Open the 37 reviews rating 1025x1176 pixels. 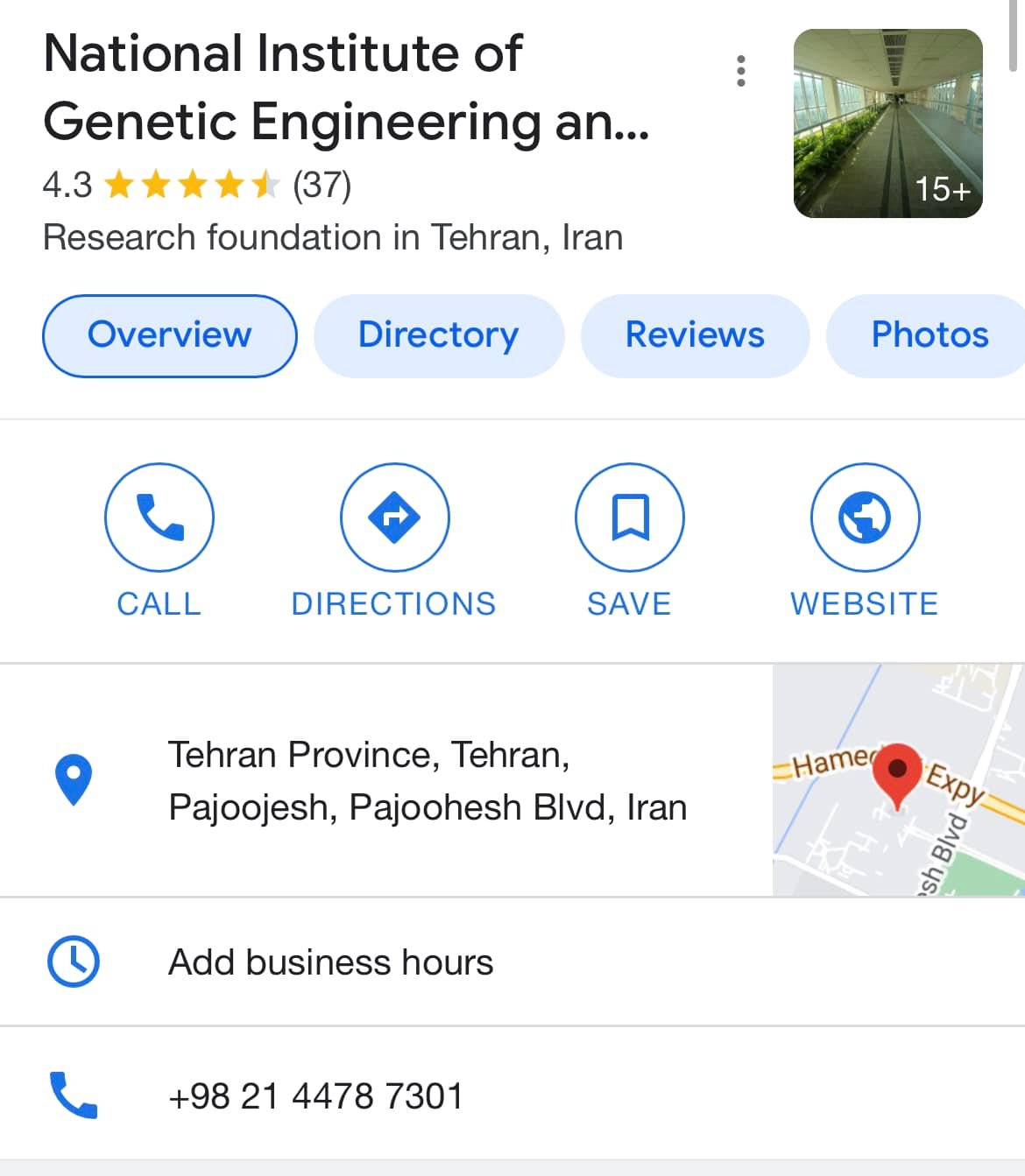pyautogui.click(x=321, y=186)
